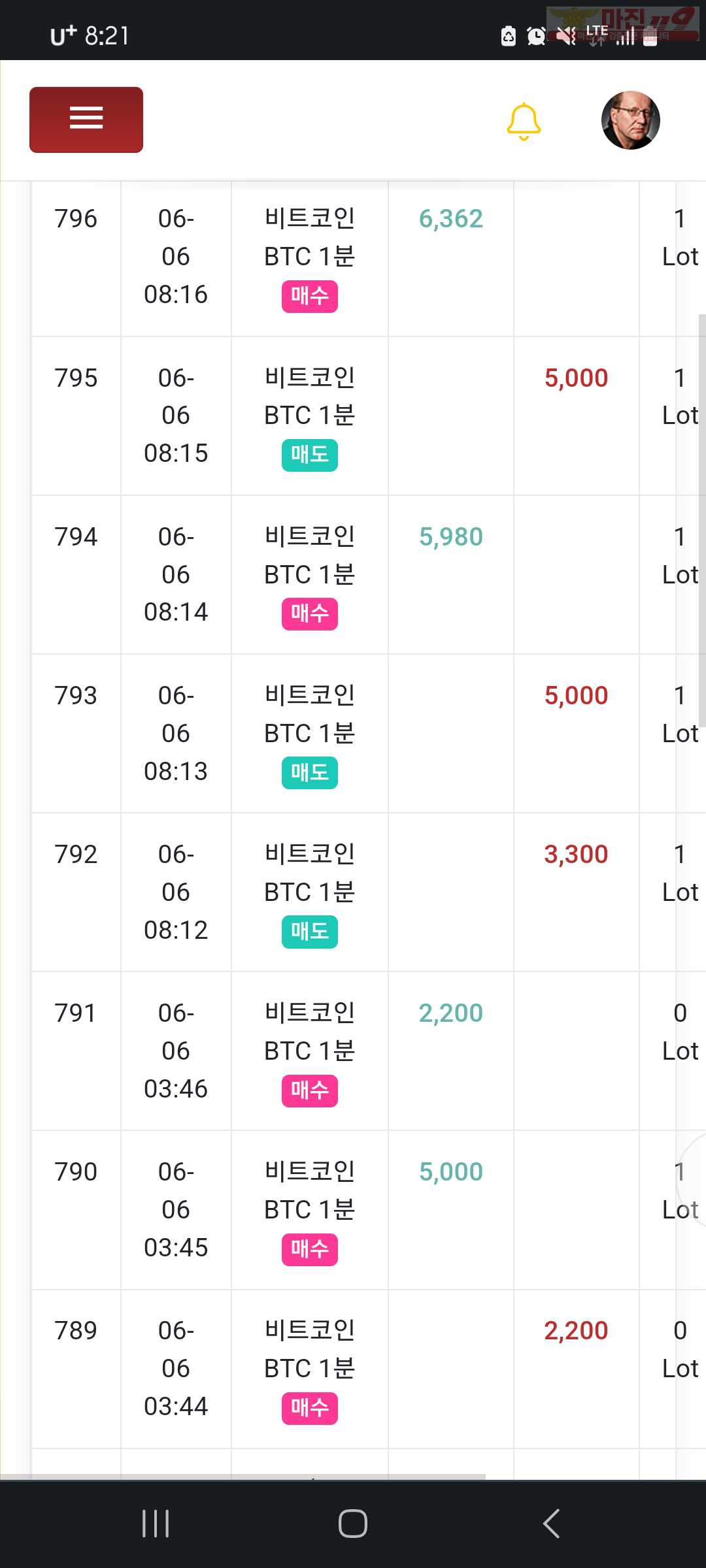Open the notifications bell

[x=524, y=122]
